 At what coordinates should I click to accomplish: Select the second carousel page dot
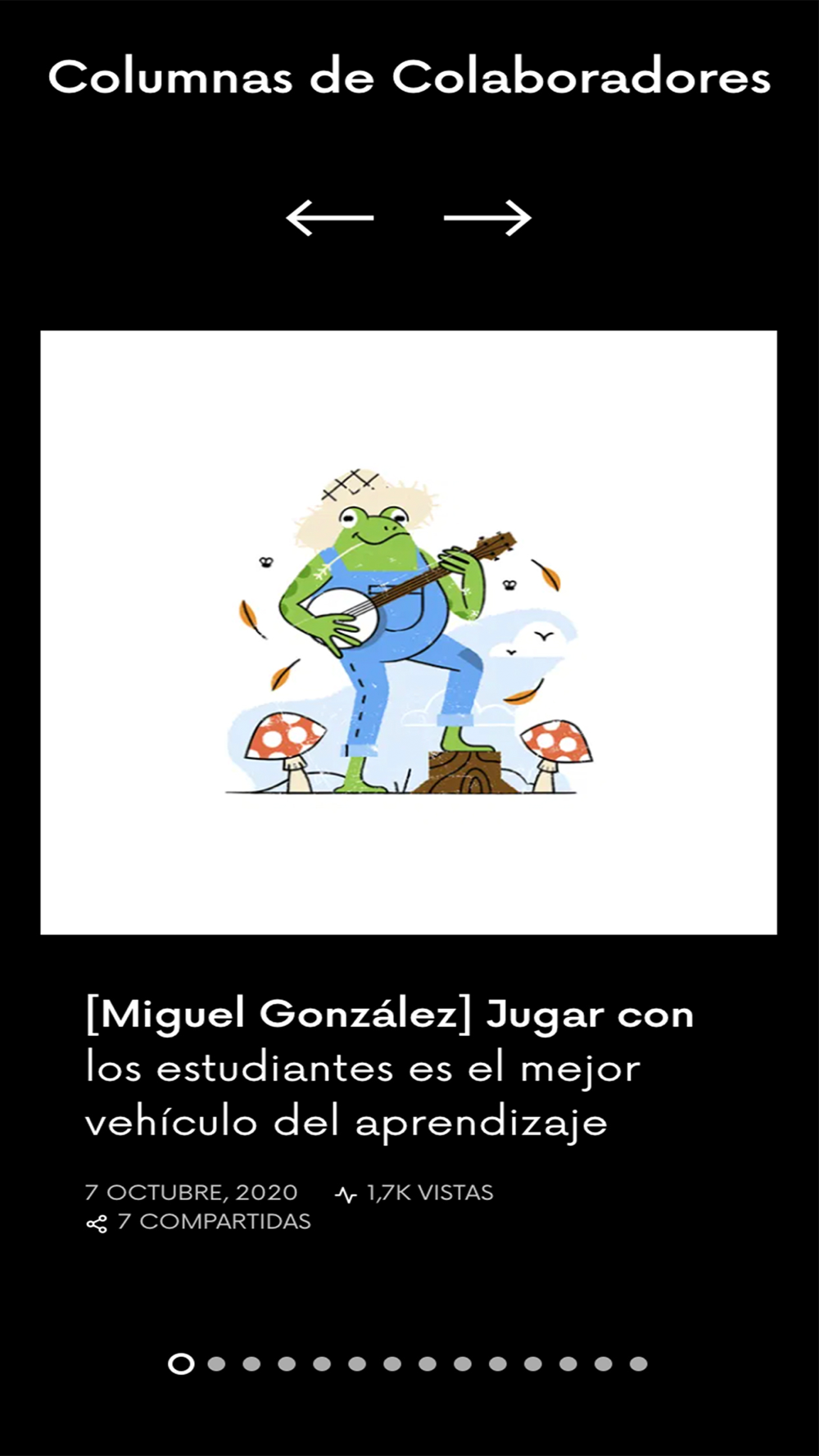click(x=216, y=1363)
